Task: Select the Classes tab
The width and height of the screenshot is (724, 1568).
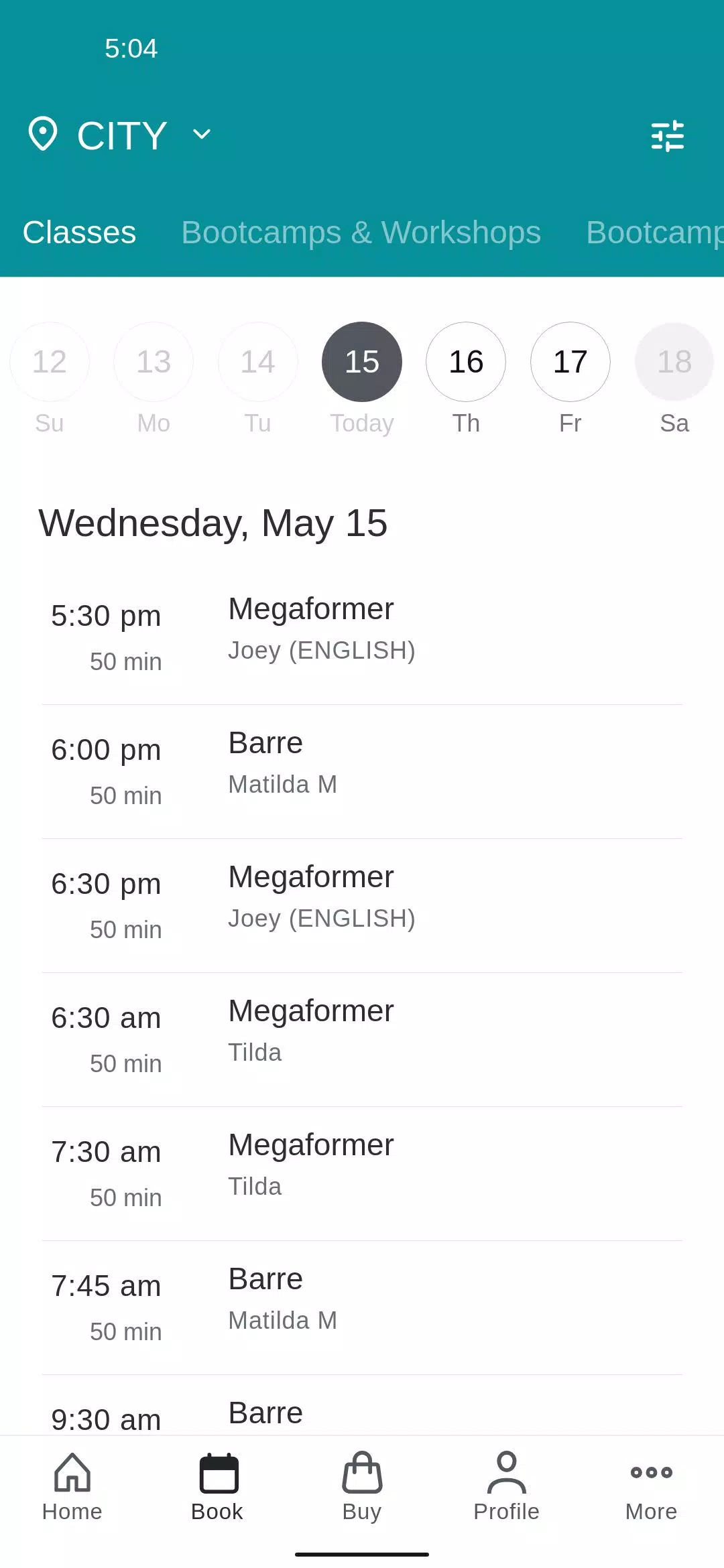Action: click(x=79, y=233)
